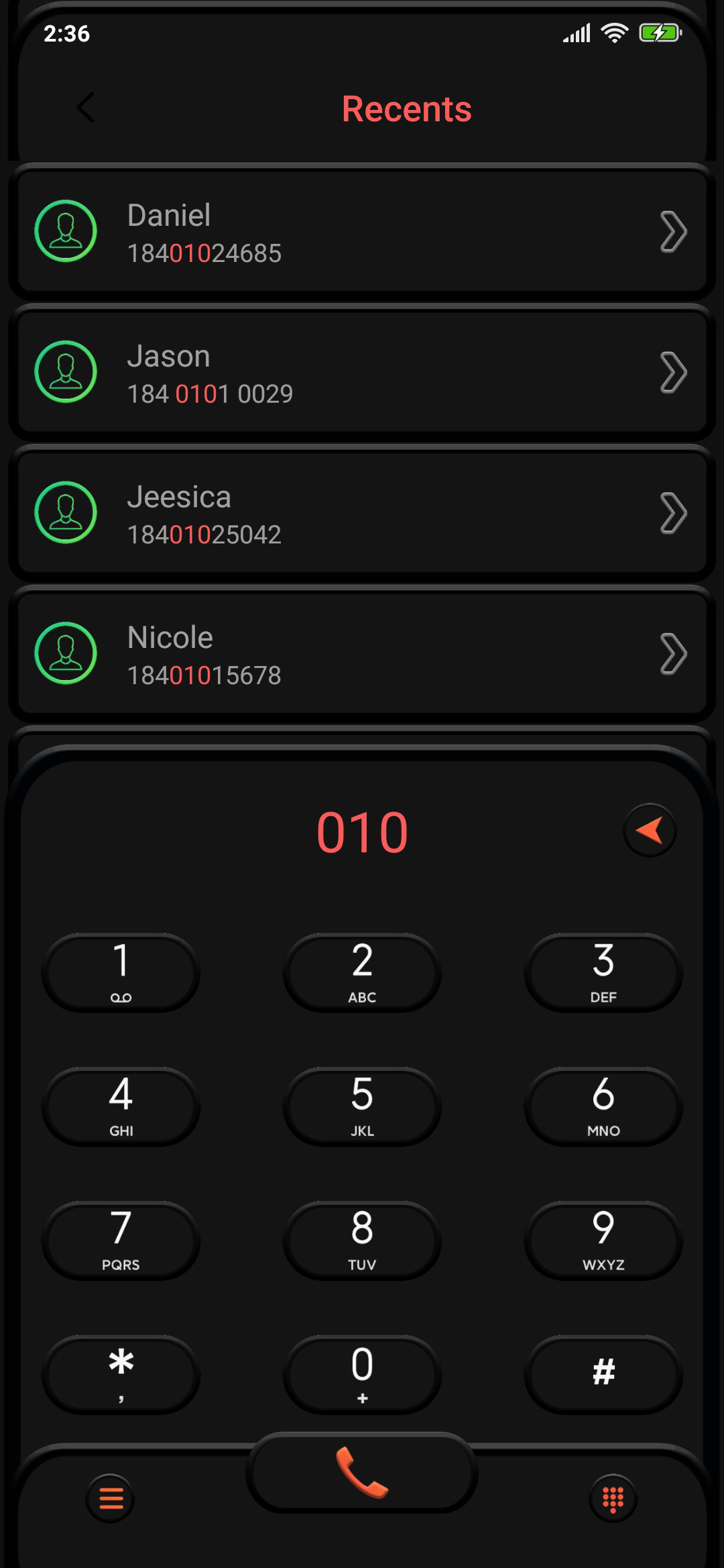Viewport: 724px width, 1568px height.
Task: Open Jason's recent call entry
Action: (x=362, y=372)
